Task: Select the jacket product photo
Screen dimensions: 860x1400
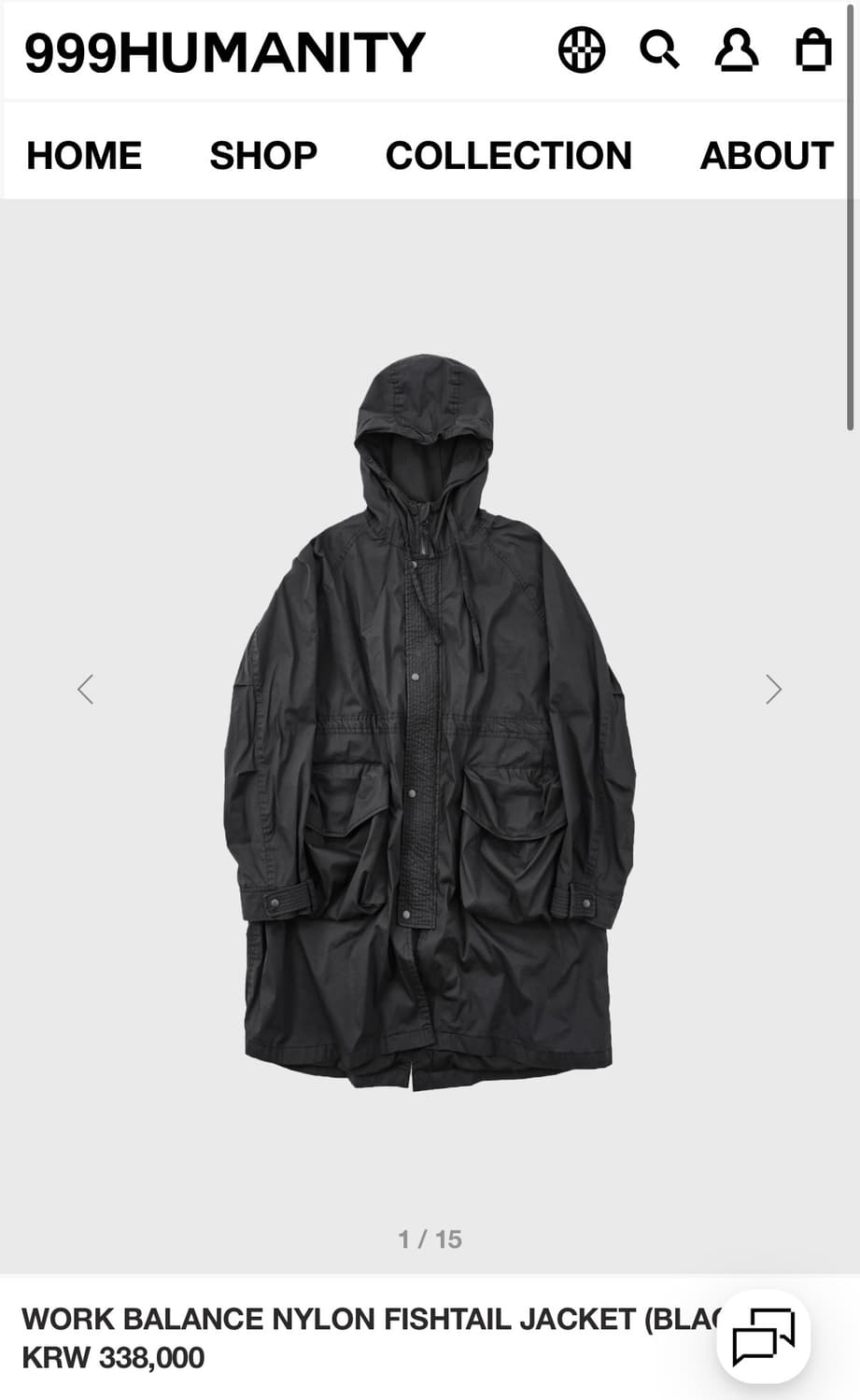Action: coord(430,719)
